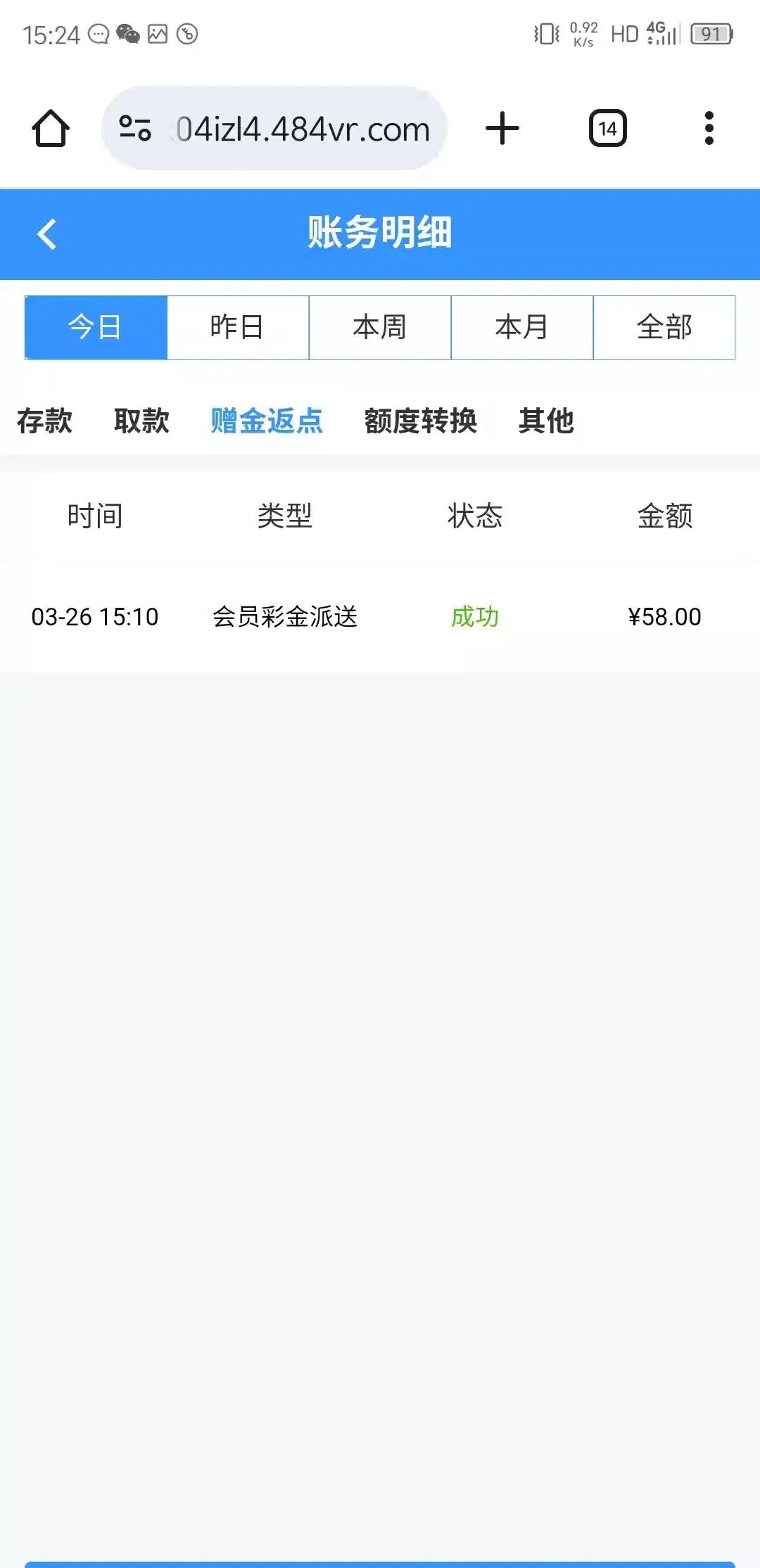Filter records by 本周
This screenshot has width=760, height=1568.
click(380, 328)
